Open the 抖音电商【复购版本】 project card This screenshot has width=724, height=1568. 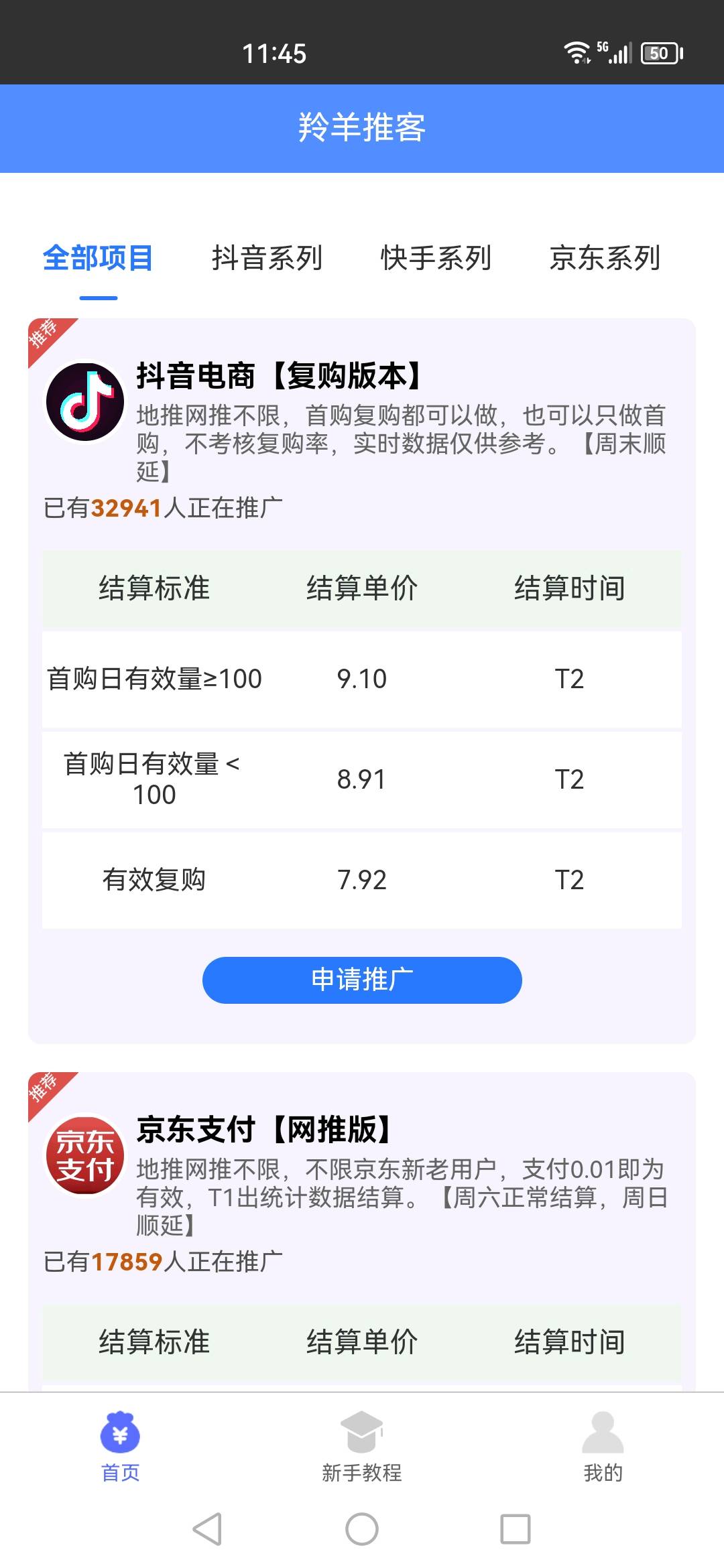(362, 681)
